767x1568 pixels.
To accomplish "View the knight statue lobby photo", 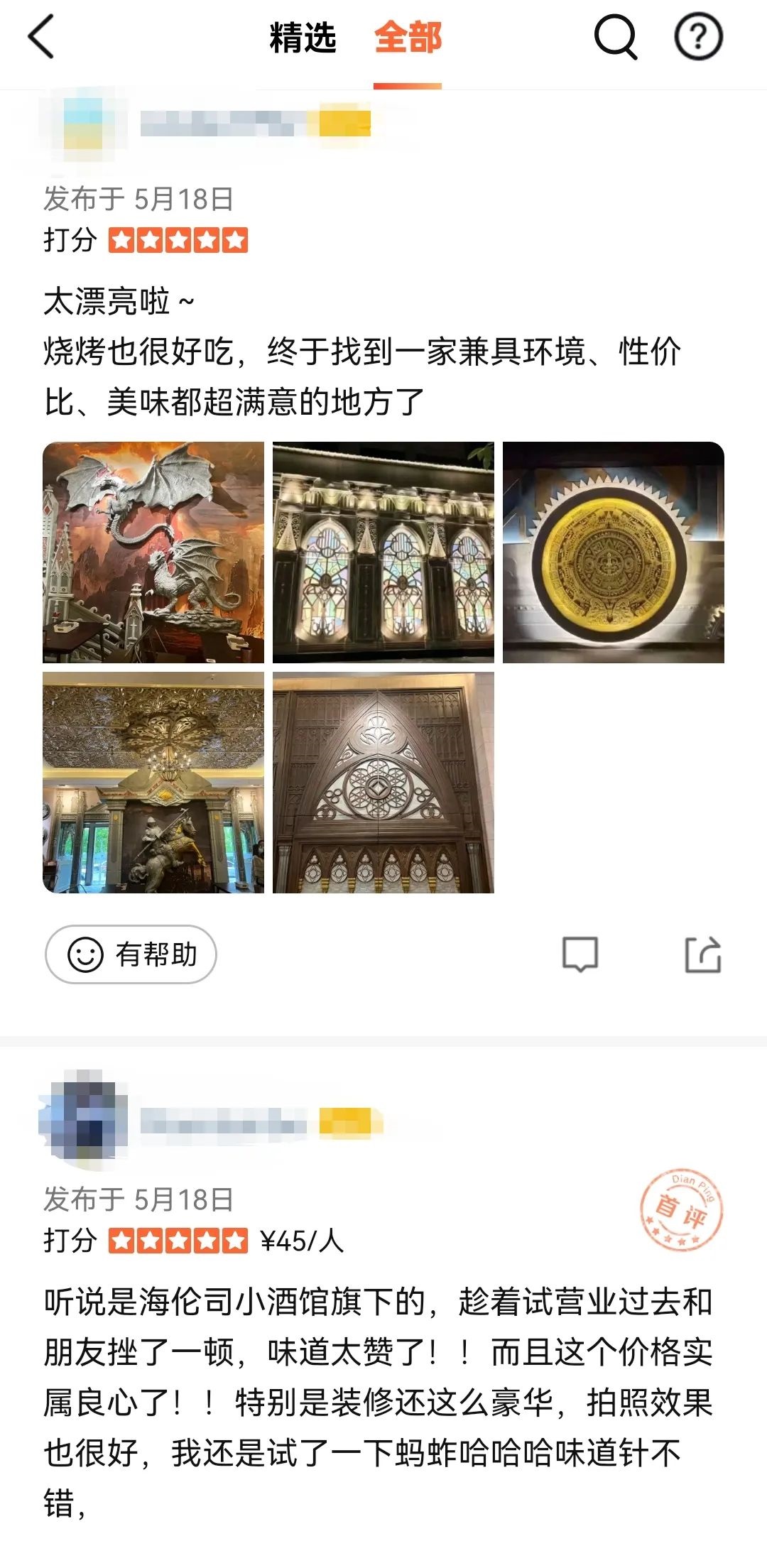I will (153, 783).
